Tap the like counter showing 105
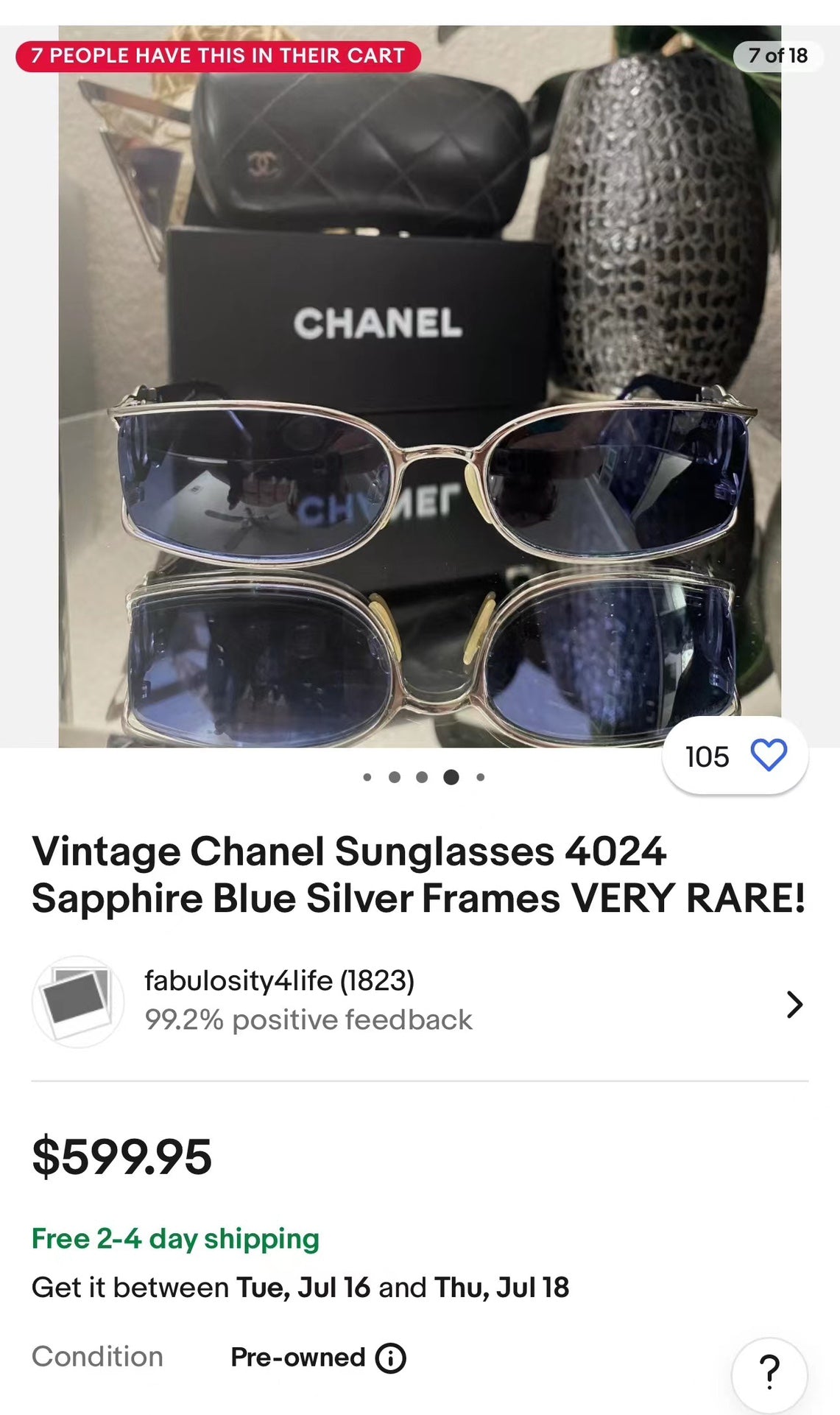 point(709,756)
